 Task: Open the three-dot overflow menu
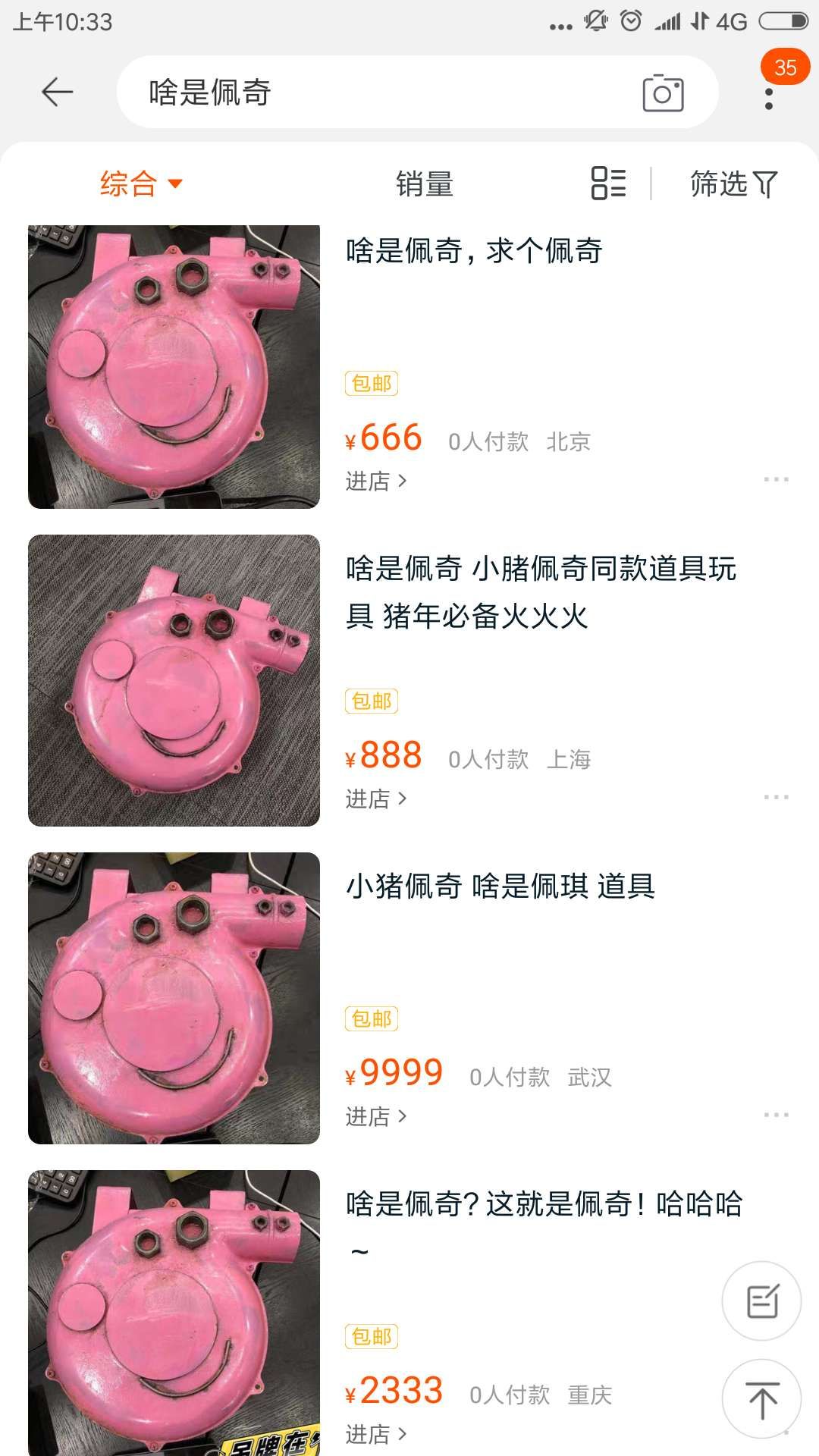tap(769, 99)
